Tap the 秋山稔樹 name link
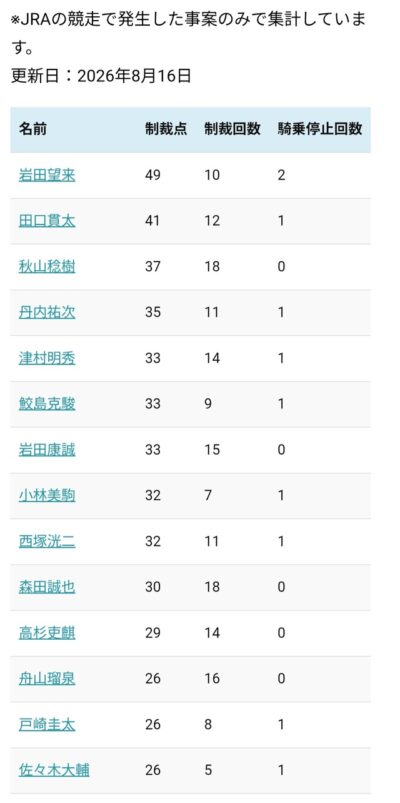The height and width of the screenshot is (803, 400). (47, 267)
